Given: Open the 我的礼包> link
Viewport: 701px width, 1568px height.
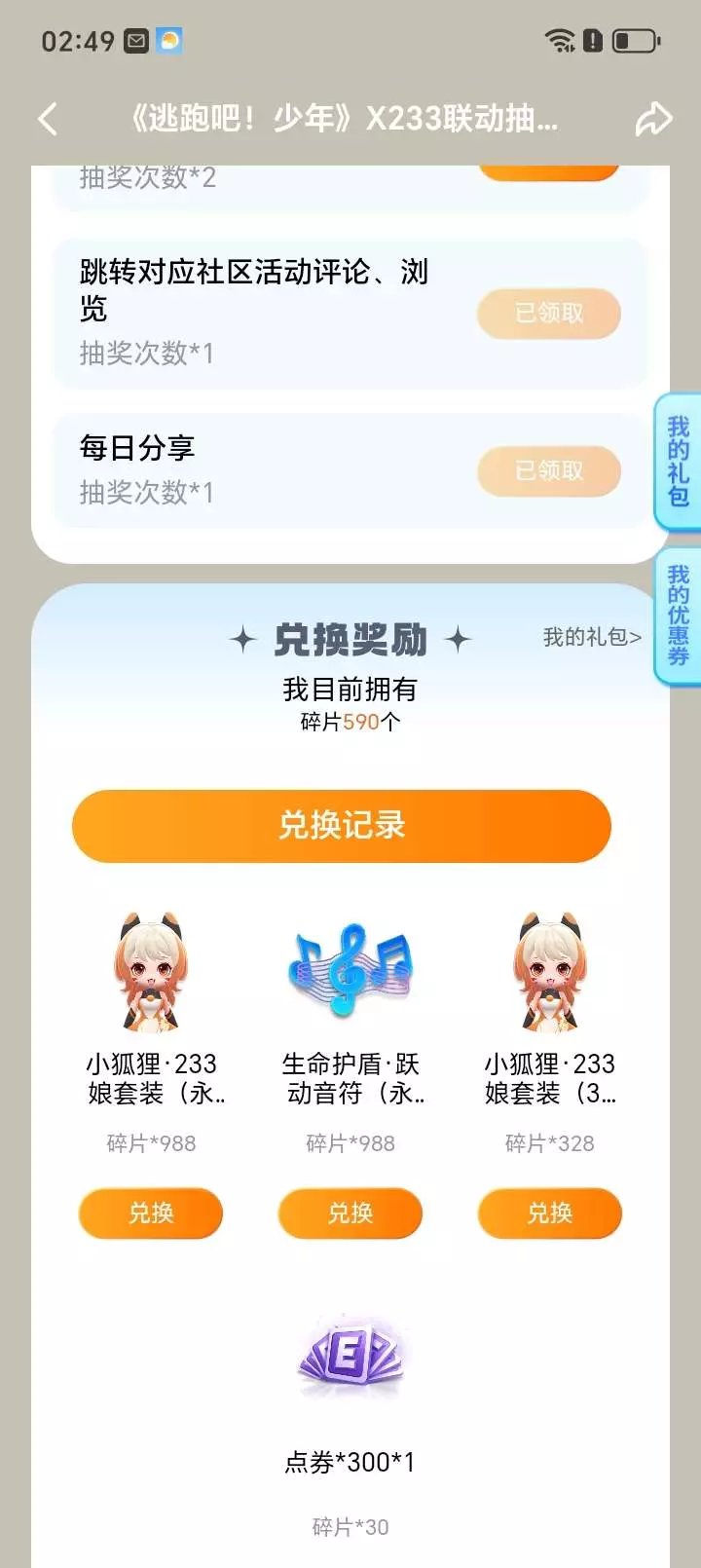Looking at the screenshot, I should coord(592,637).
